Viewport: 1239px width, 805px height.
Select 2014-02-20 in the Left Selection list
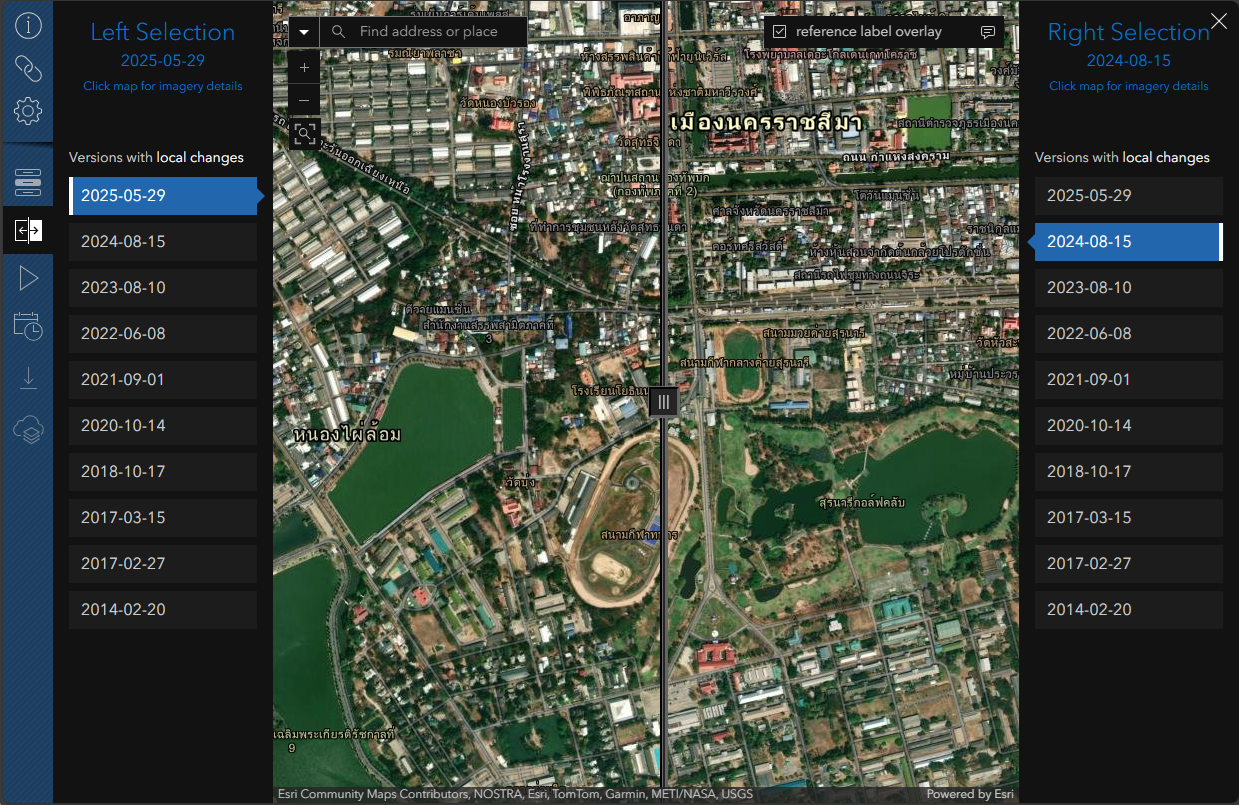163,610
